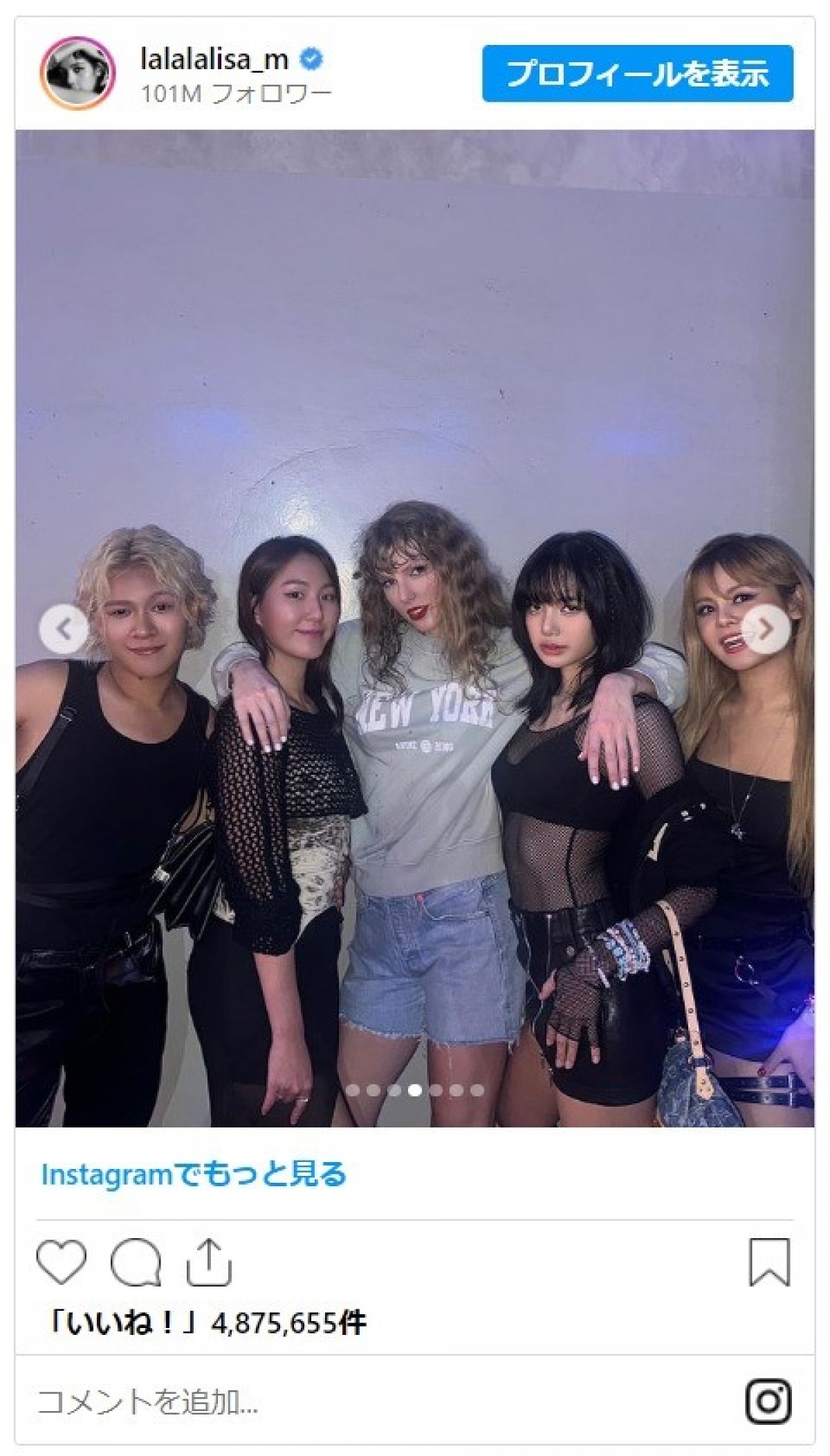Open lalalalisa_m profile picture

pyautogui.click(x=77, y=73)
